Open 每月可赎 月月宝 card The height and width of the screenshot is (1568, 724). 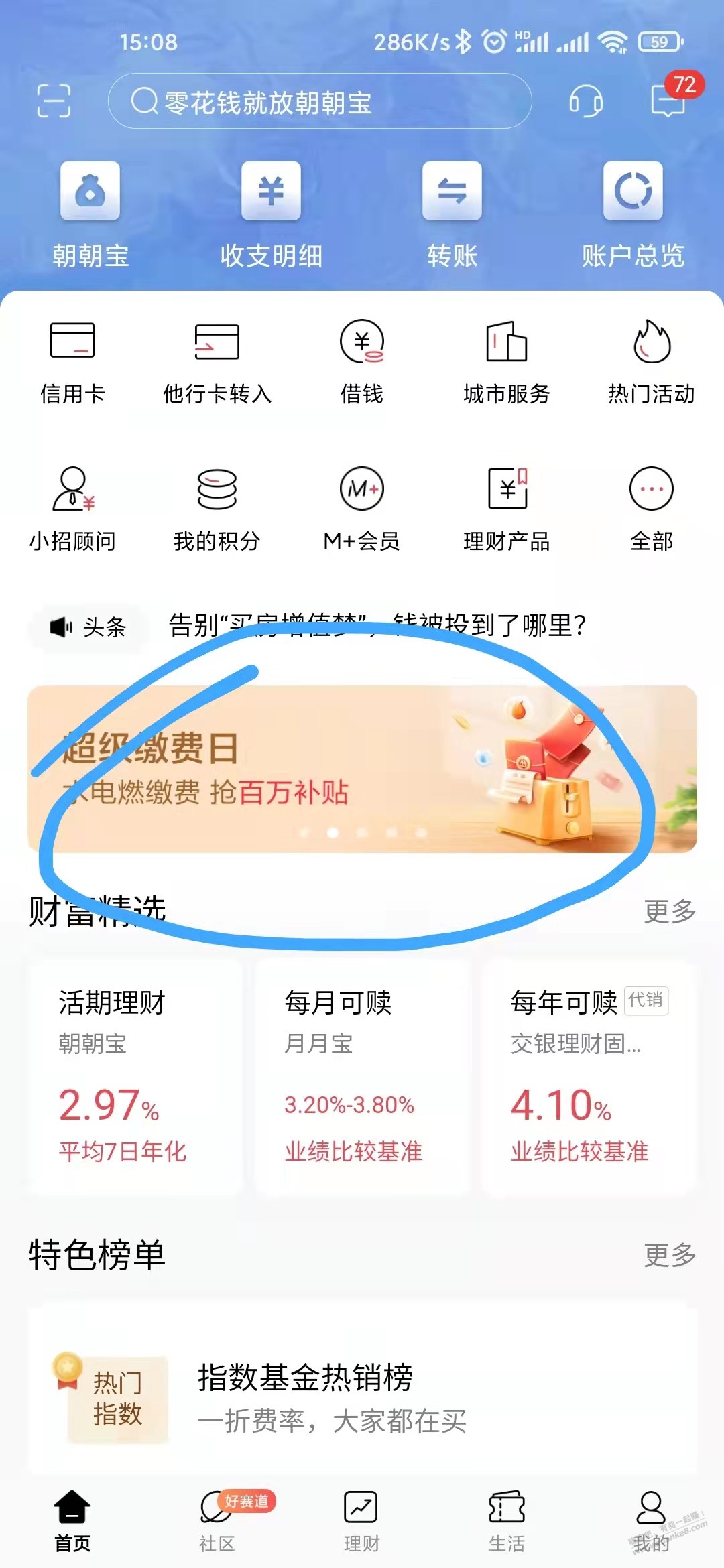(x=362, y=1076)
